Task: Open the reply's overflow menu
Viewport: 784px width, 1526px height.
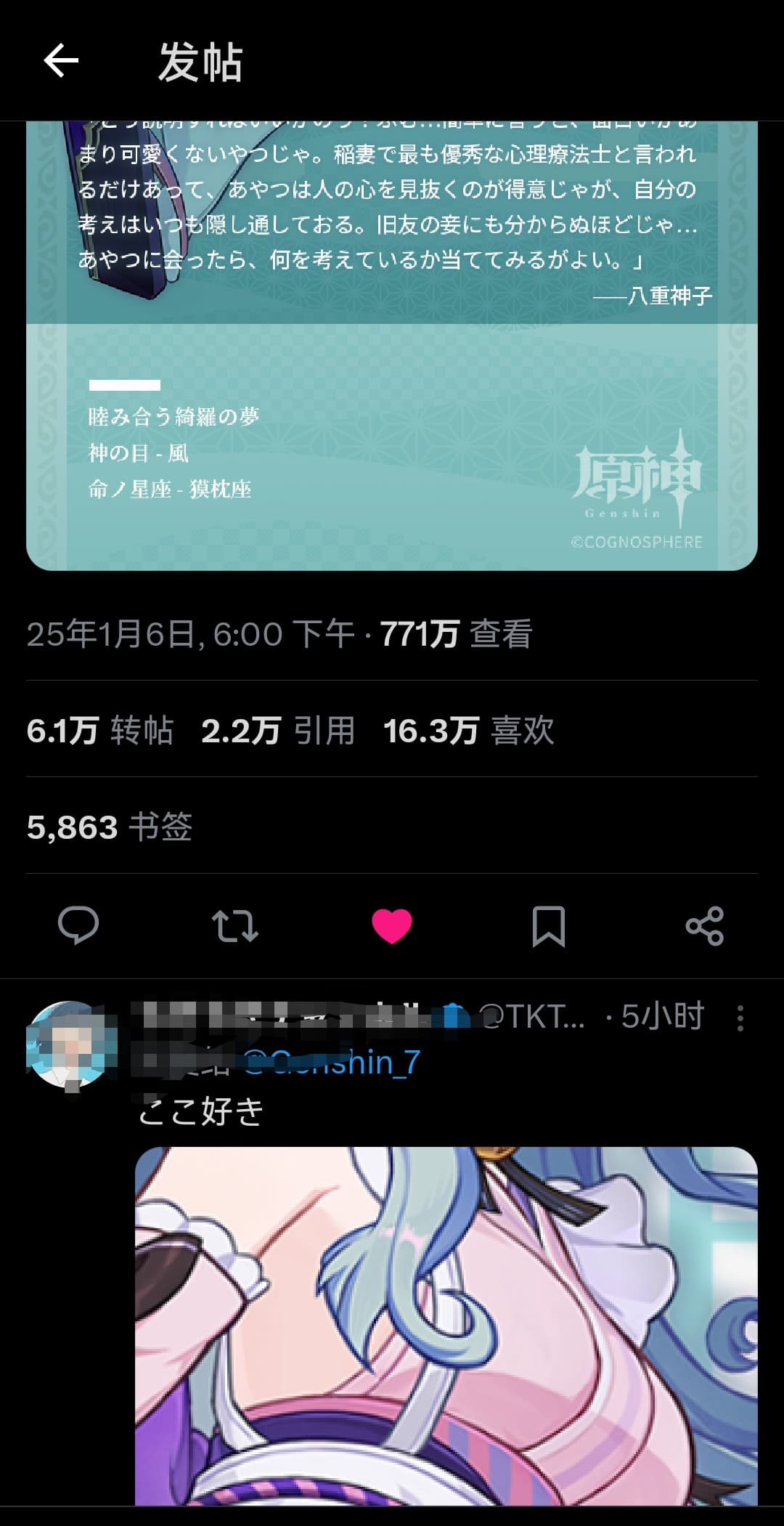Action: (x=740, y=1018)
